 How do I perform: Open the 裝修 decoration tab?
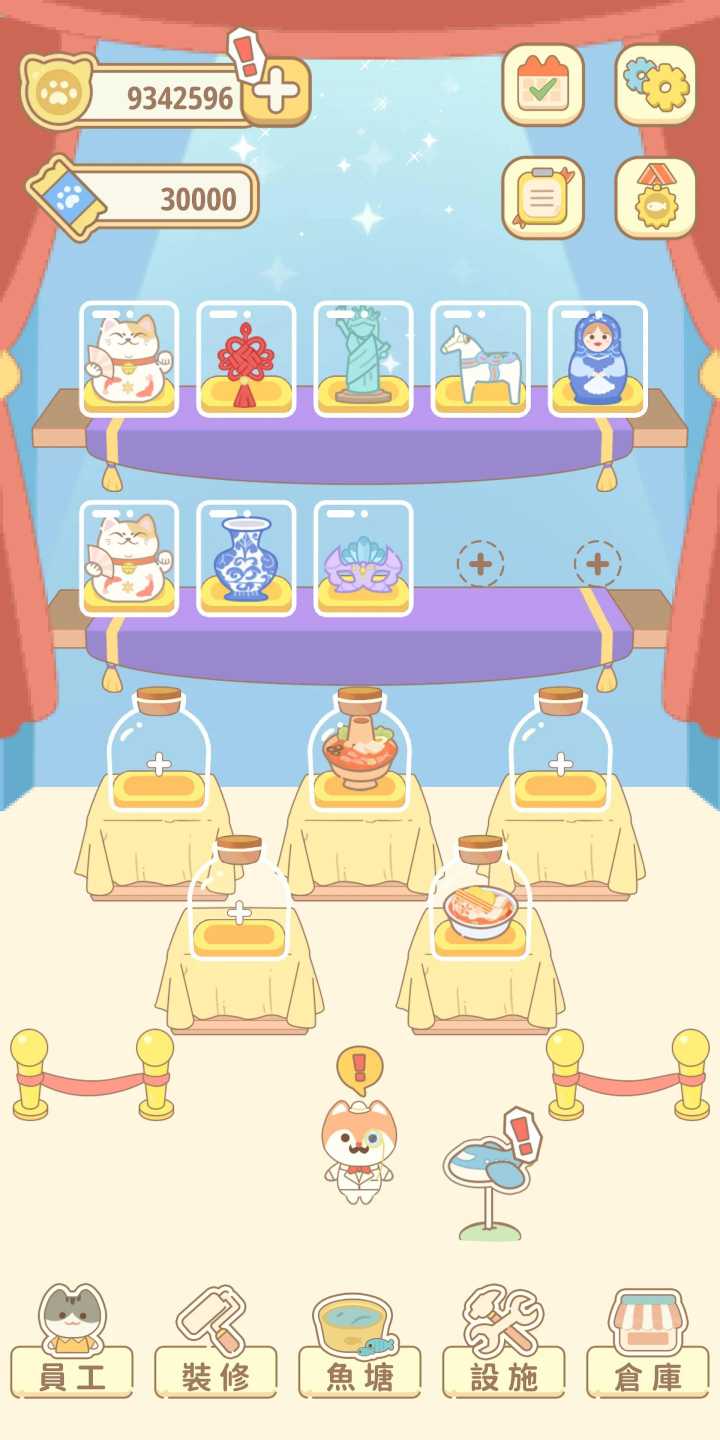click(215, 1343)
